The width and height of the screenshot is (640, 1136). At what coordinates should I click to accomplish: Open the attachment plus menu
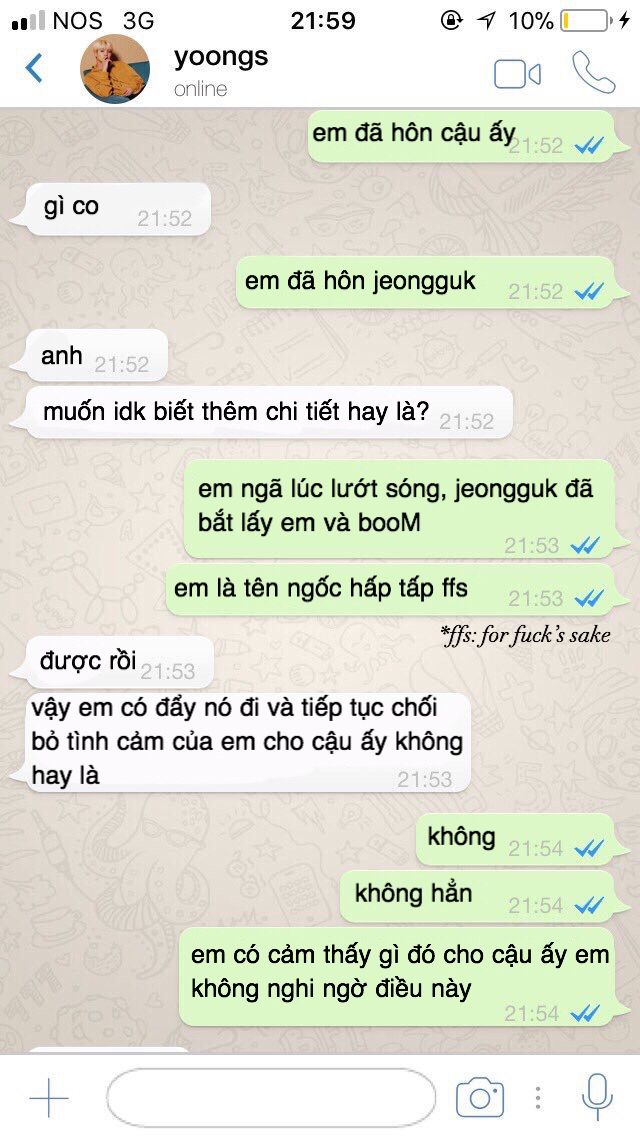point(48,1098)
